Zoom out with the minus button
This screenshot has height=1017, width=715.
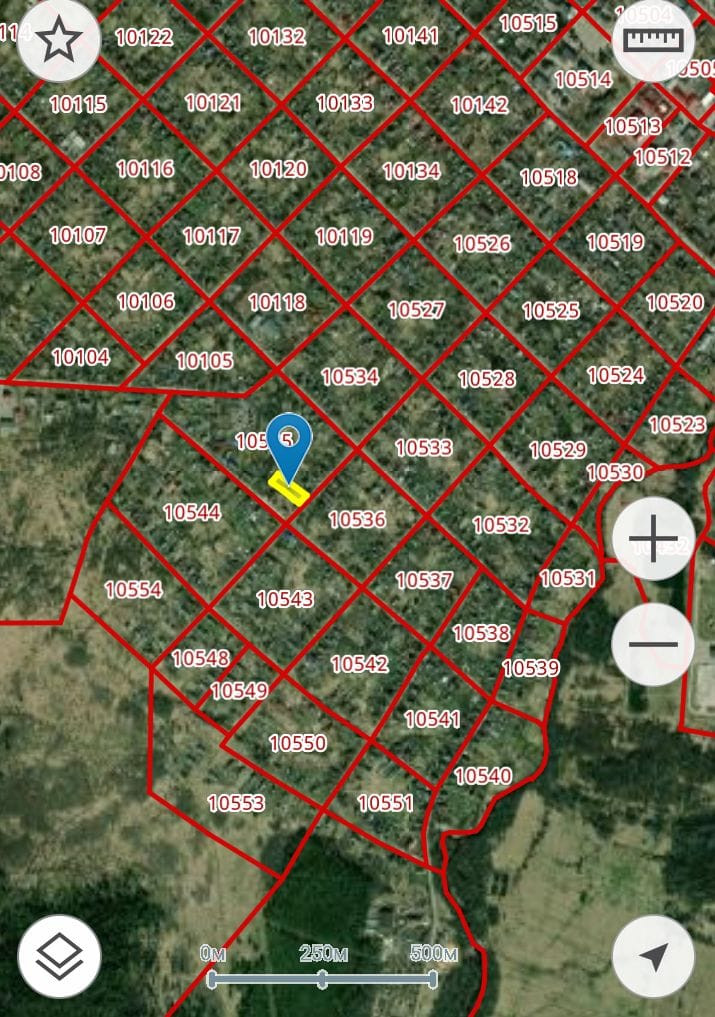(653, 644)
